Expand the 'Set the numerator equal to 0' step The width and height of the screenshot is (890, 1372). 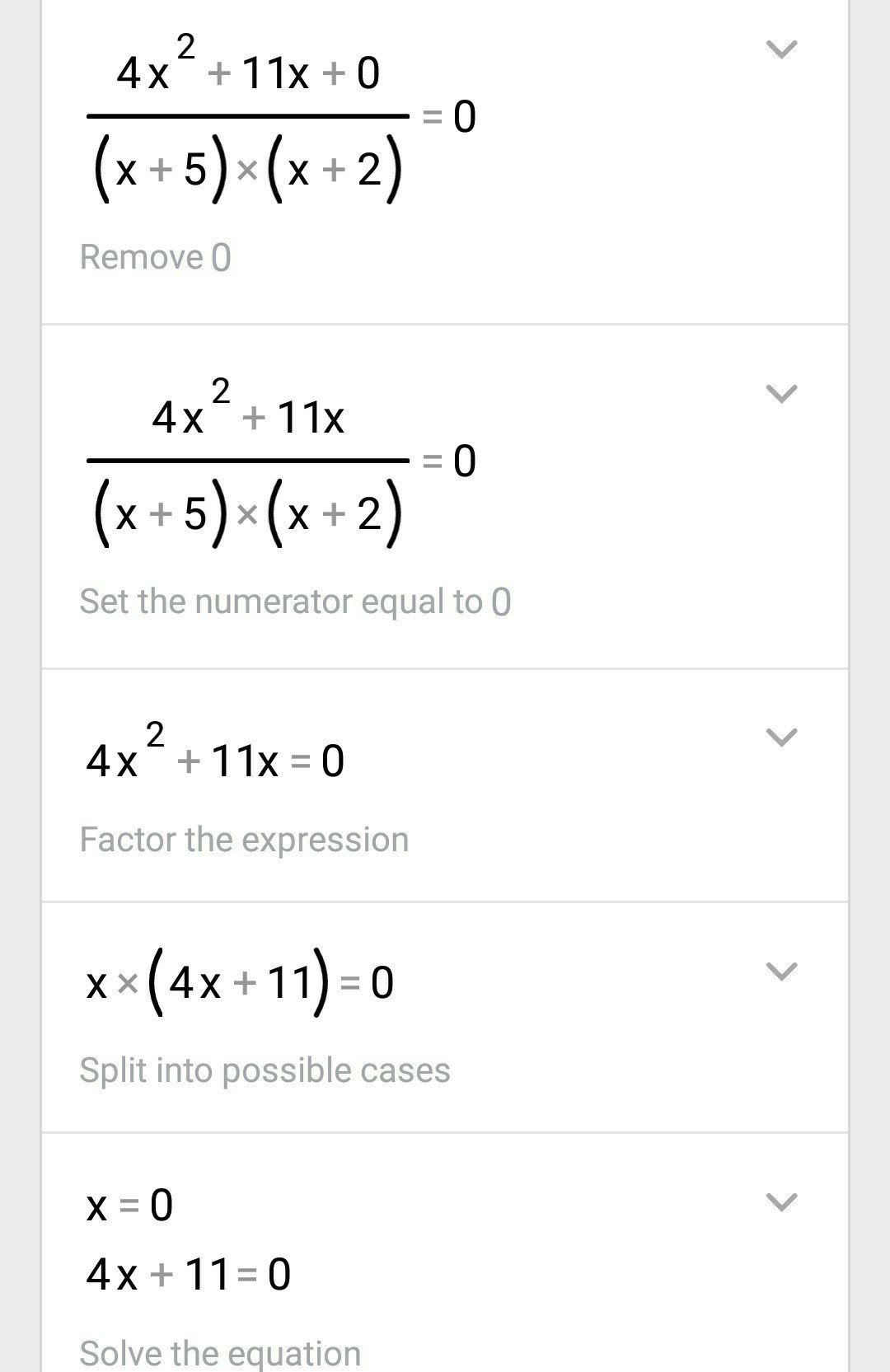(781, 394)
